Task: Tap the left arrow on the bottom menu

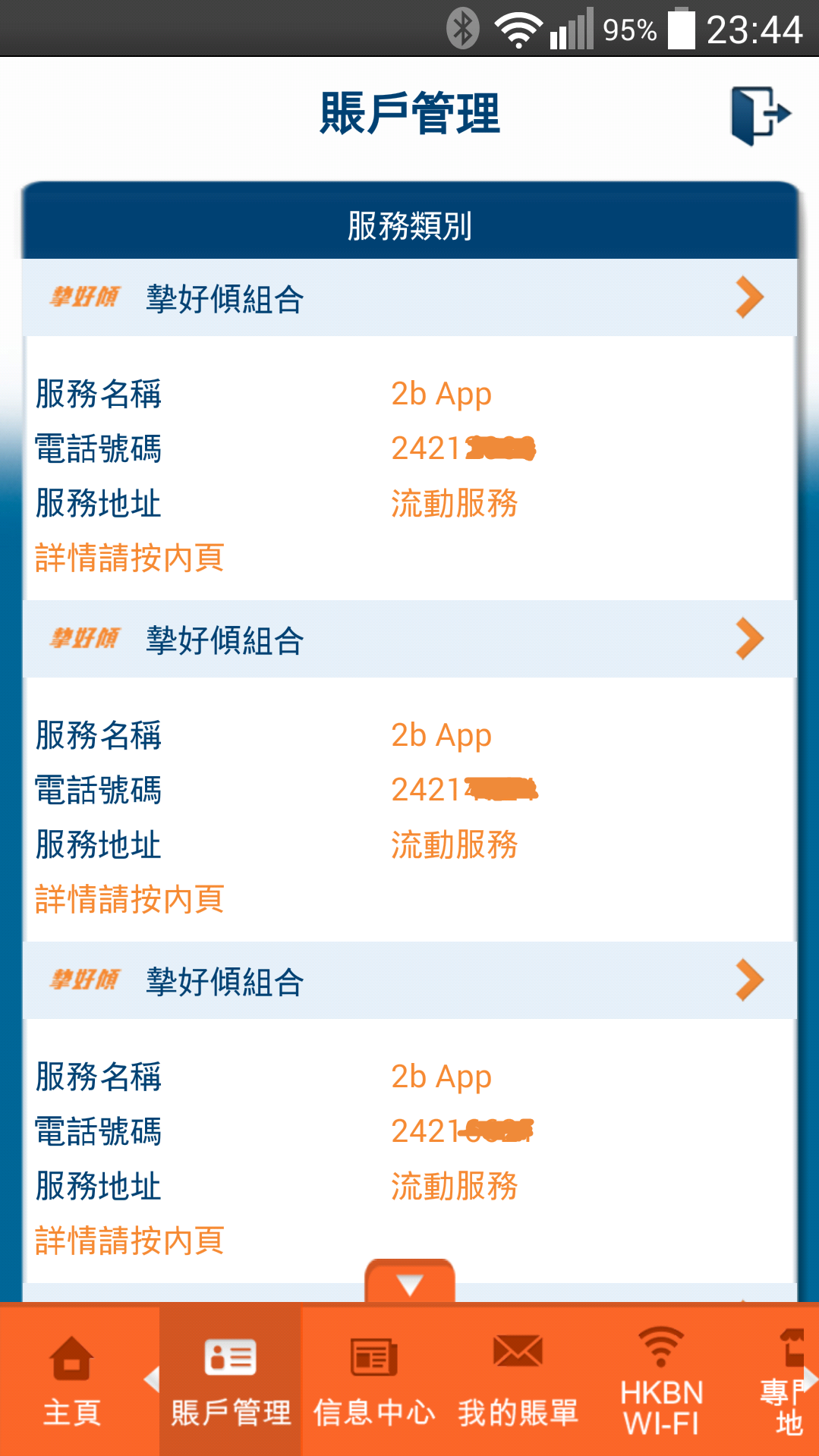Action: click(x=152, y=1378)
